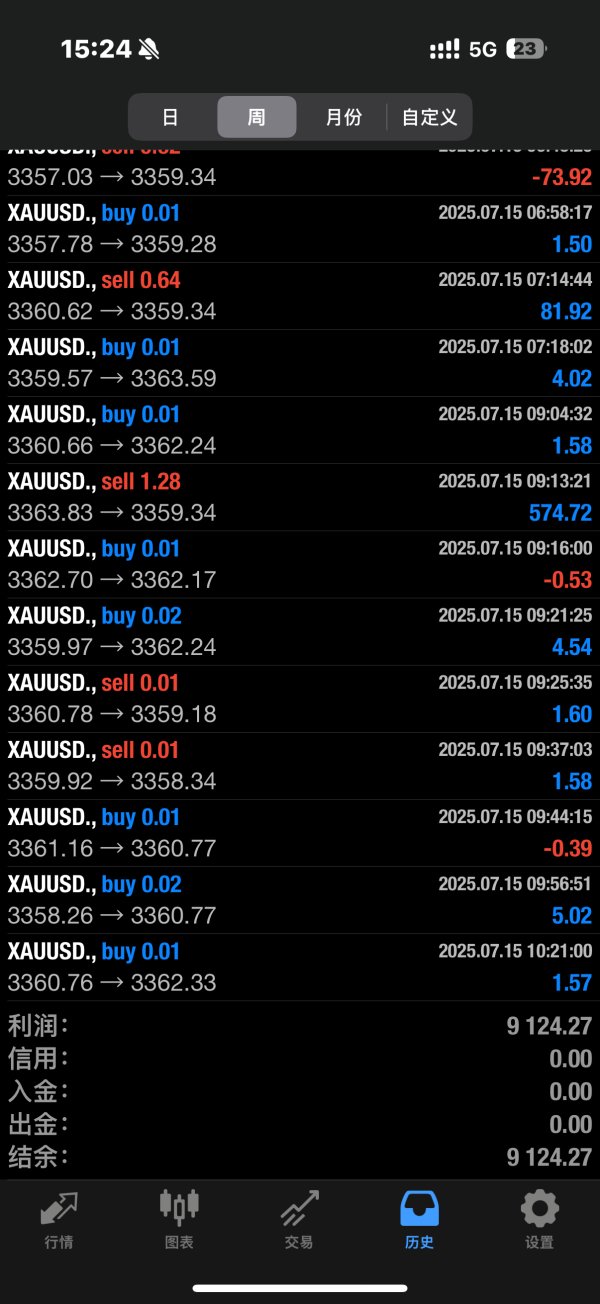Viewport: 600px width, 1304px height.
Task: Show details of the buy trade at 09:16:00
Action: tap(300, 564)
